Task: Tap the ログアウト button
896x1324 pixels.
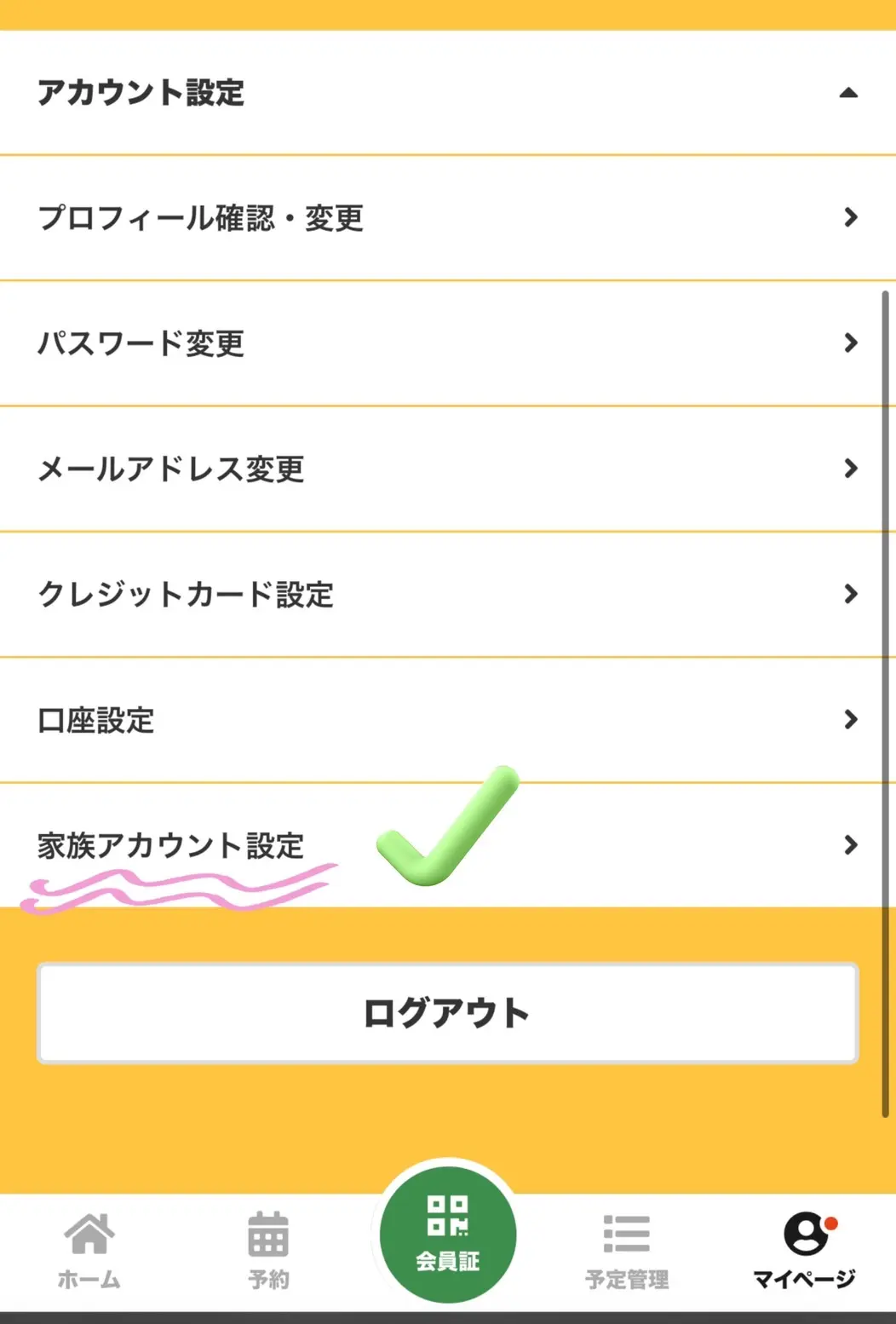Action: tap(447, 1013)
